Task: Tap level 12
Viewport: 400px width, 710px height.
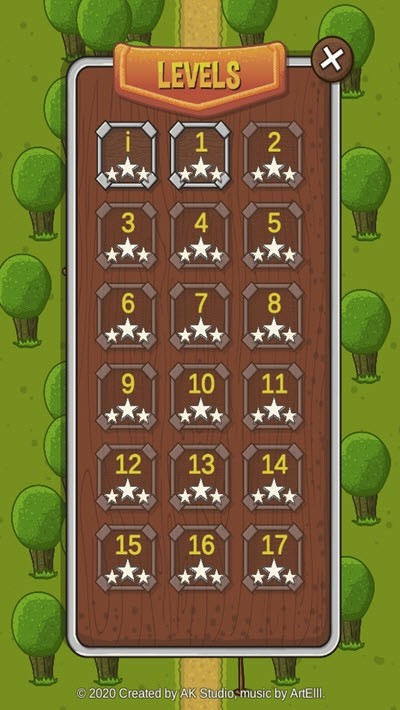Action: 127,477
